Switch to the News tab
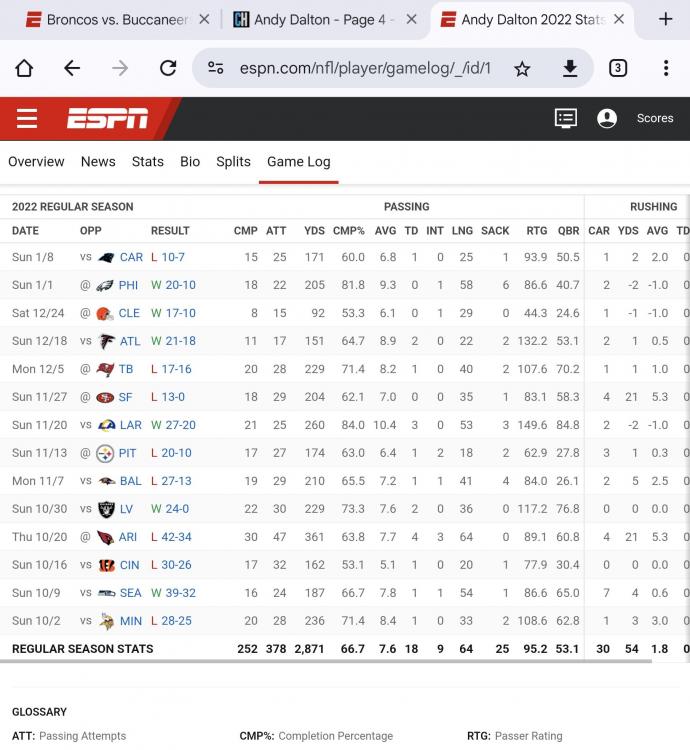 [98, 161]
